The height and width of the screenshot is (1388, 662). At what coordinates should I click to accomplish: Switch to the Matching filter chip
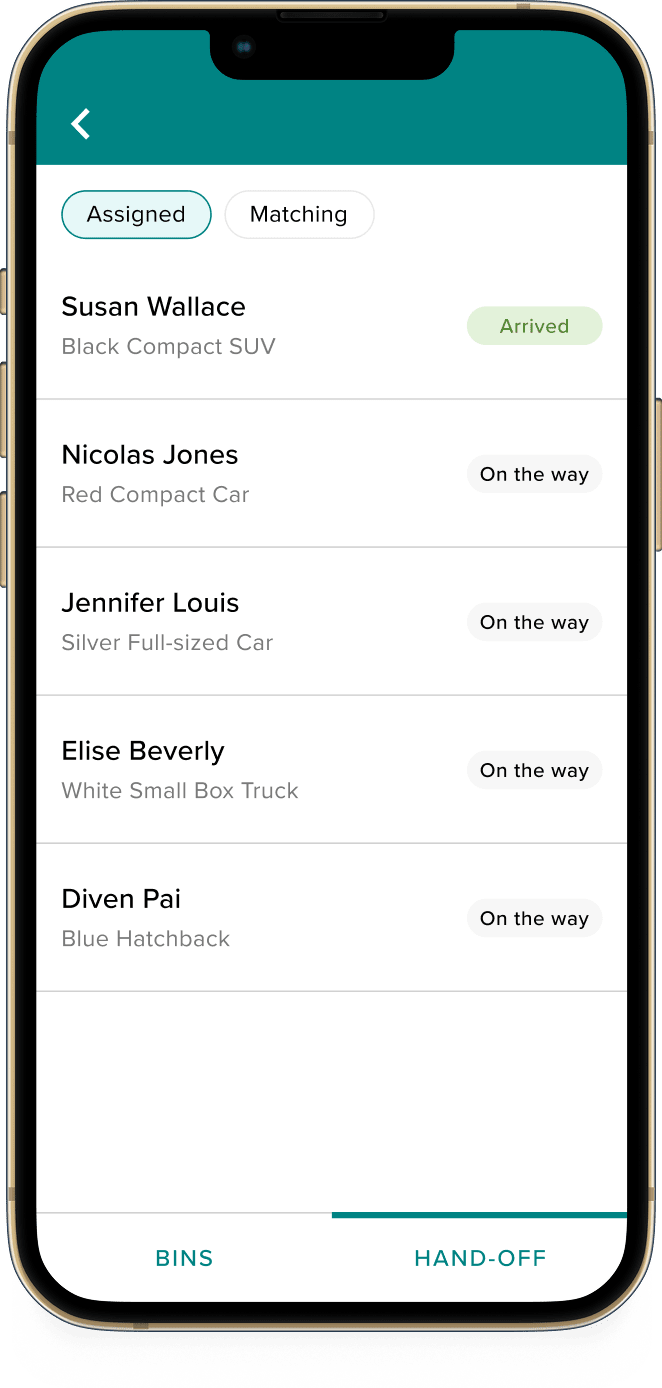[x=299, y=214]
